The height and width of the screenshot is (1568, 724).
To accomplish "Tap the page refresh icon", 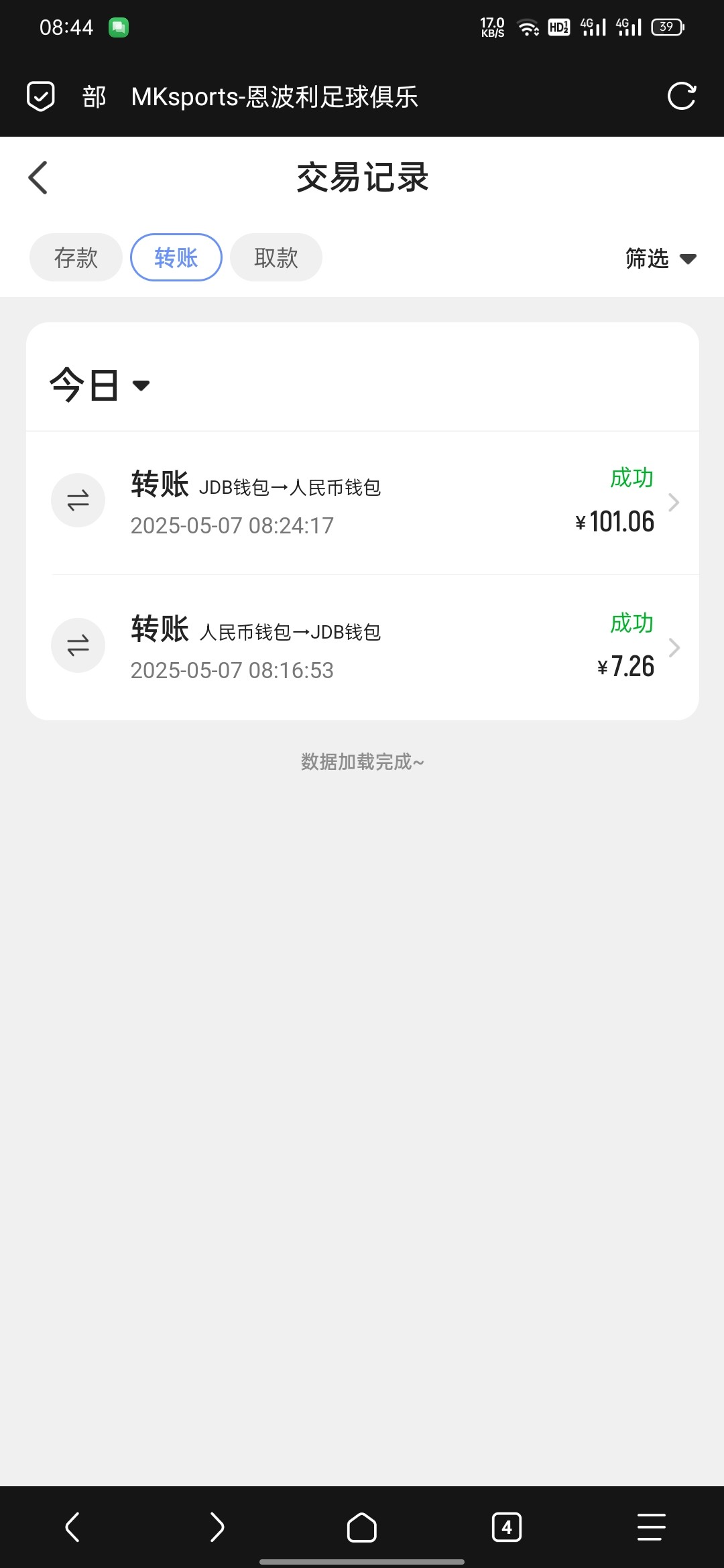I will (x=681, y=96).
